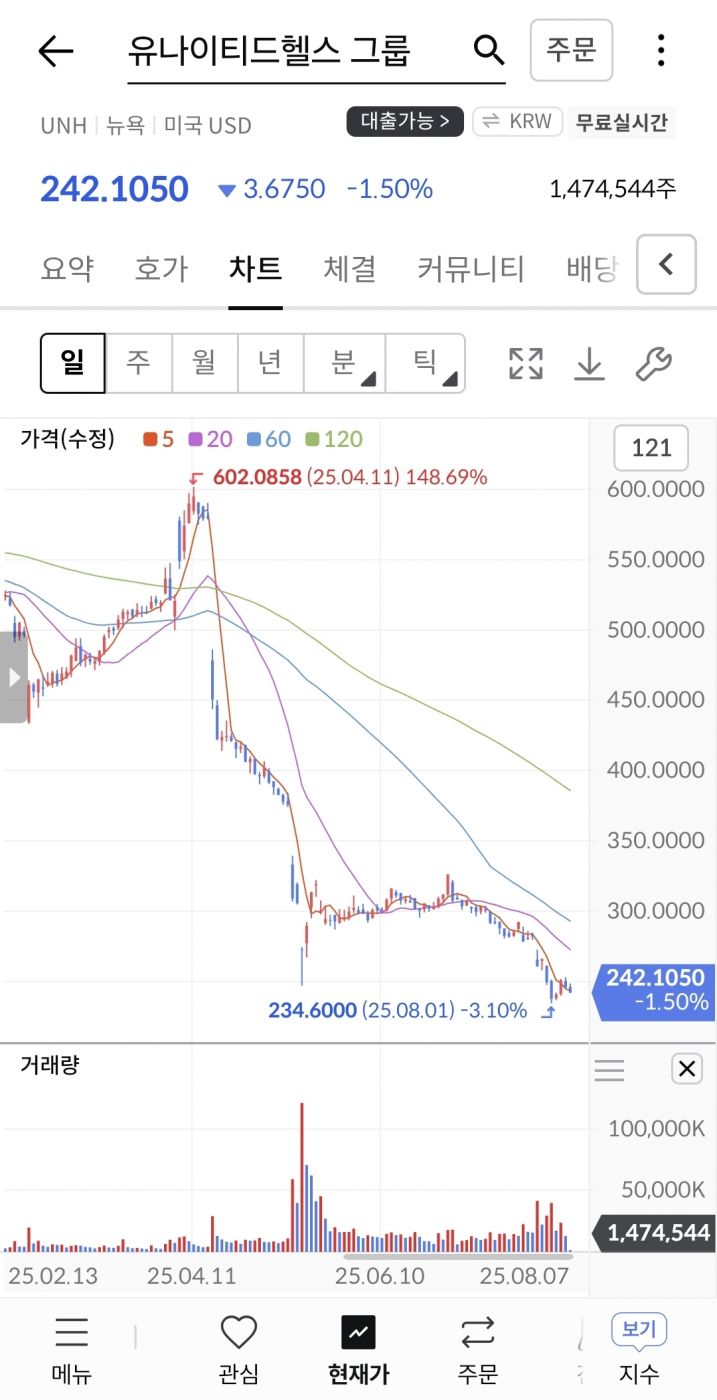
Task: Tap the 주문 button at top
Action: [x=571, y=49]
